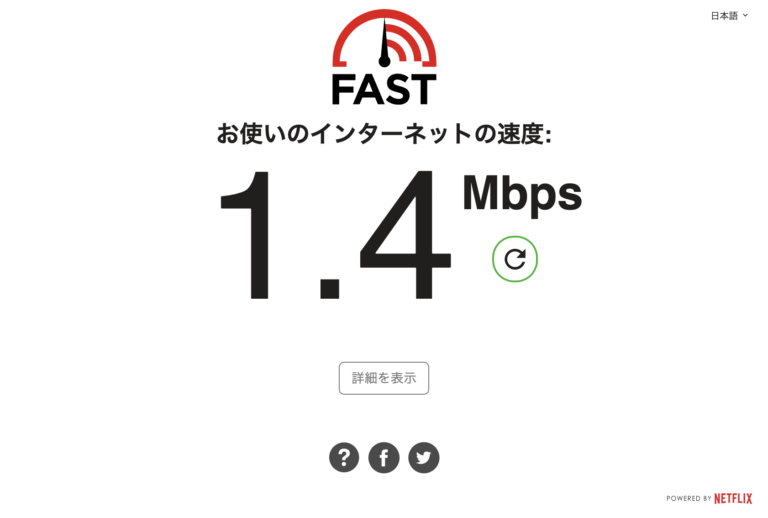The width and height of the screenshot is (768, 518).
Task: Open the help question mark icon
Action: point(344,458)
